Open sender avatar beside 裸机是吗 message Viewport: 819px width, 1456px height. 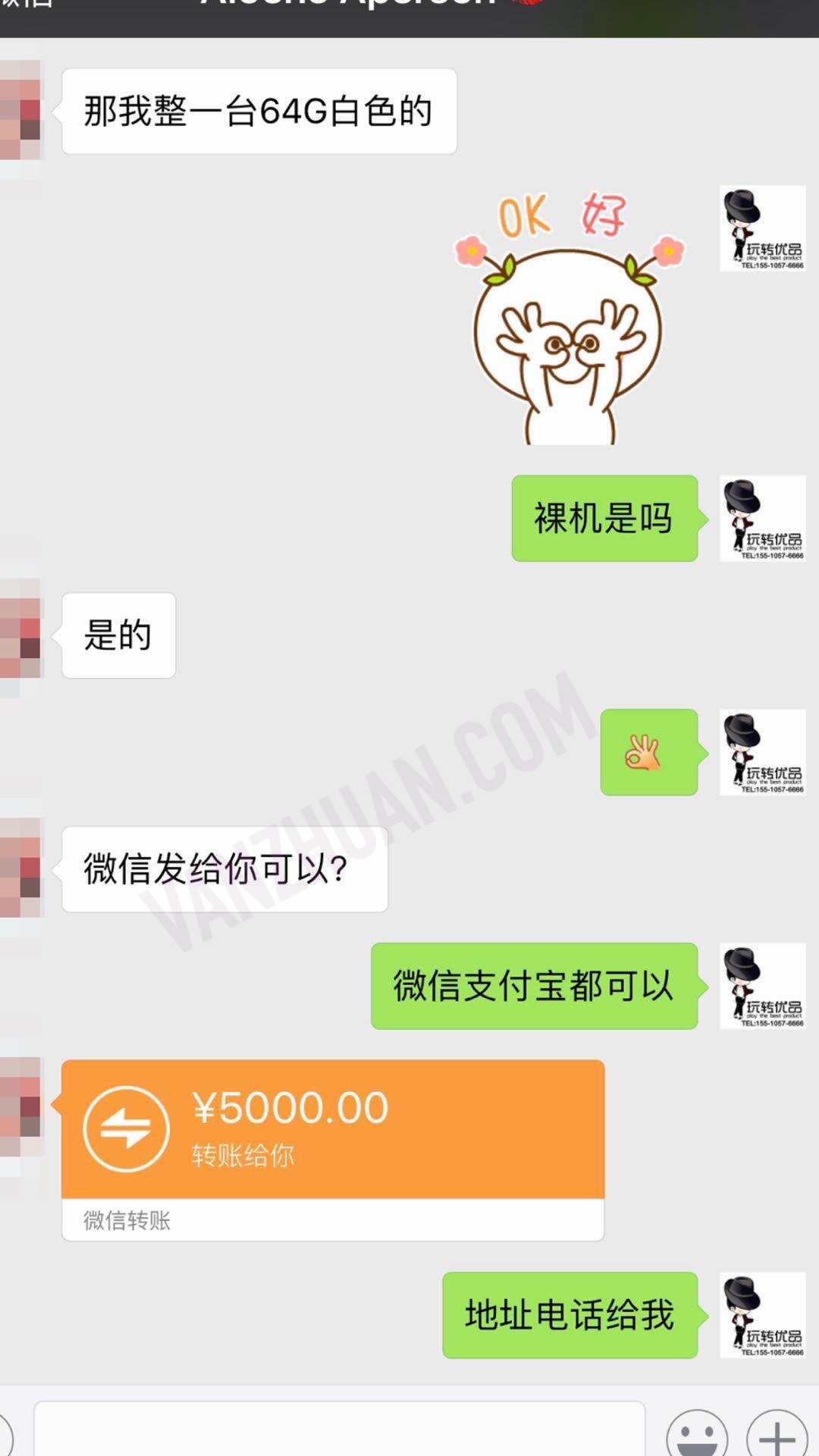coord(762,519)
